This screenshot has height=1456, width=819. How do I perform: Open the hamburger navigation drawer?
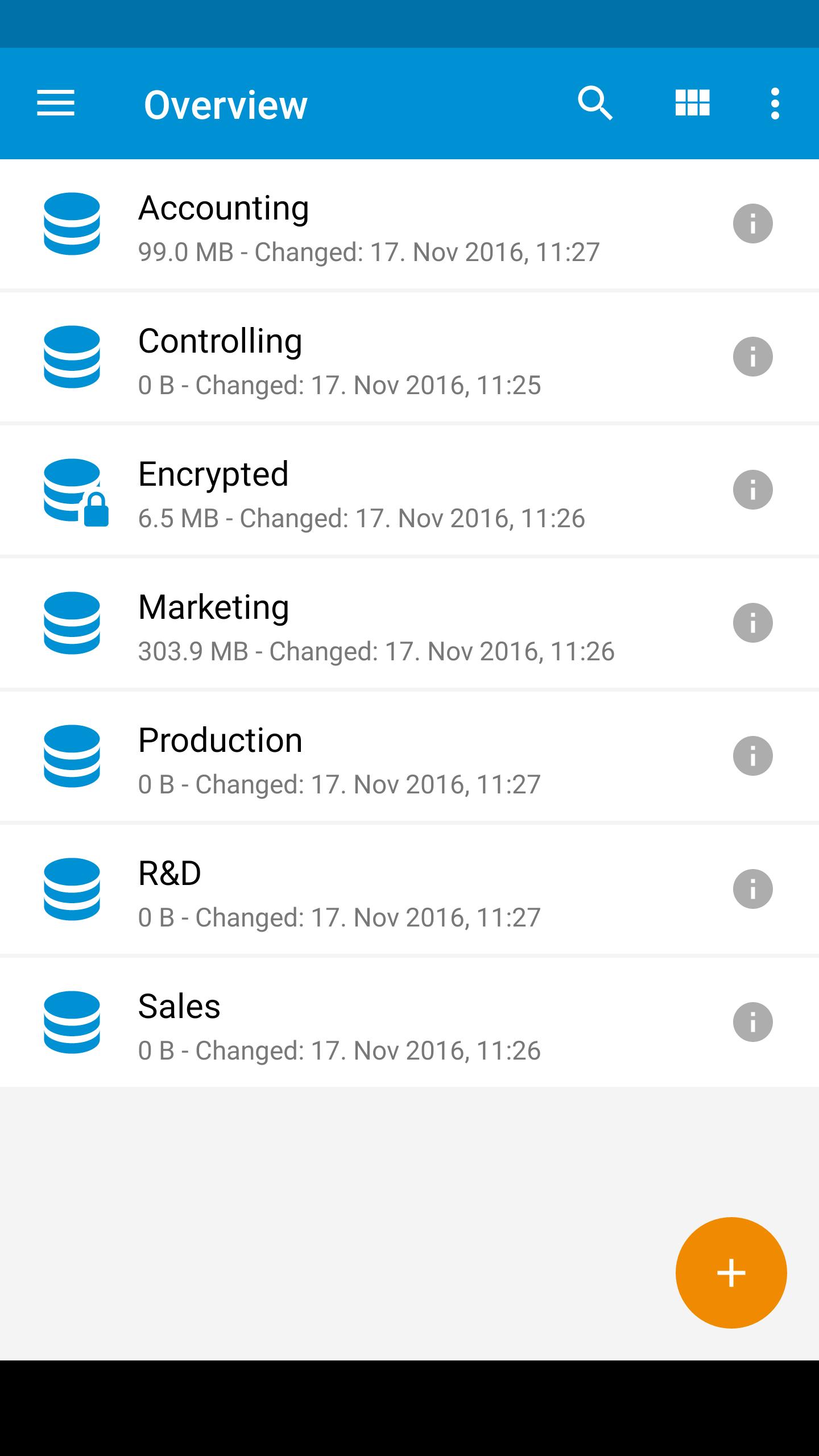[x=56, y=104]
